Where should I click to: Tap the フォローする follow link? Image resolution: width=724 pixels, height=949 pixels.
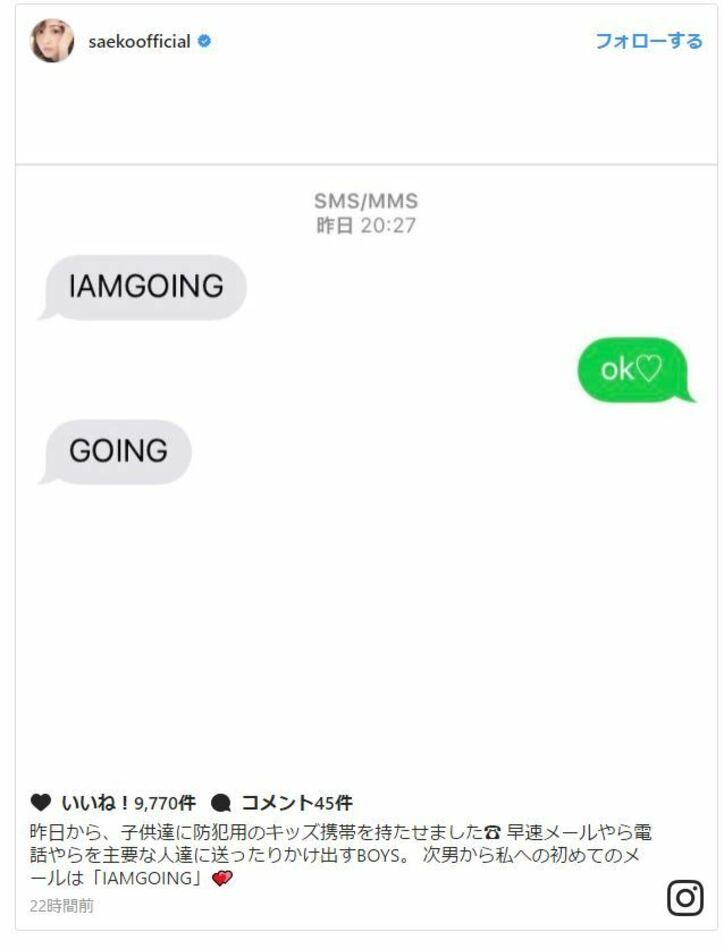tap(649, 41)
